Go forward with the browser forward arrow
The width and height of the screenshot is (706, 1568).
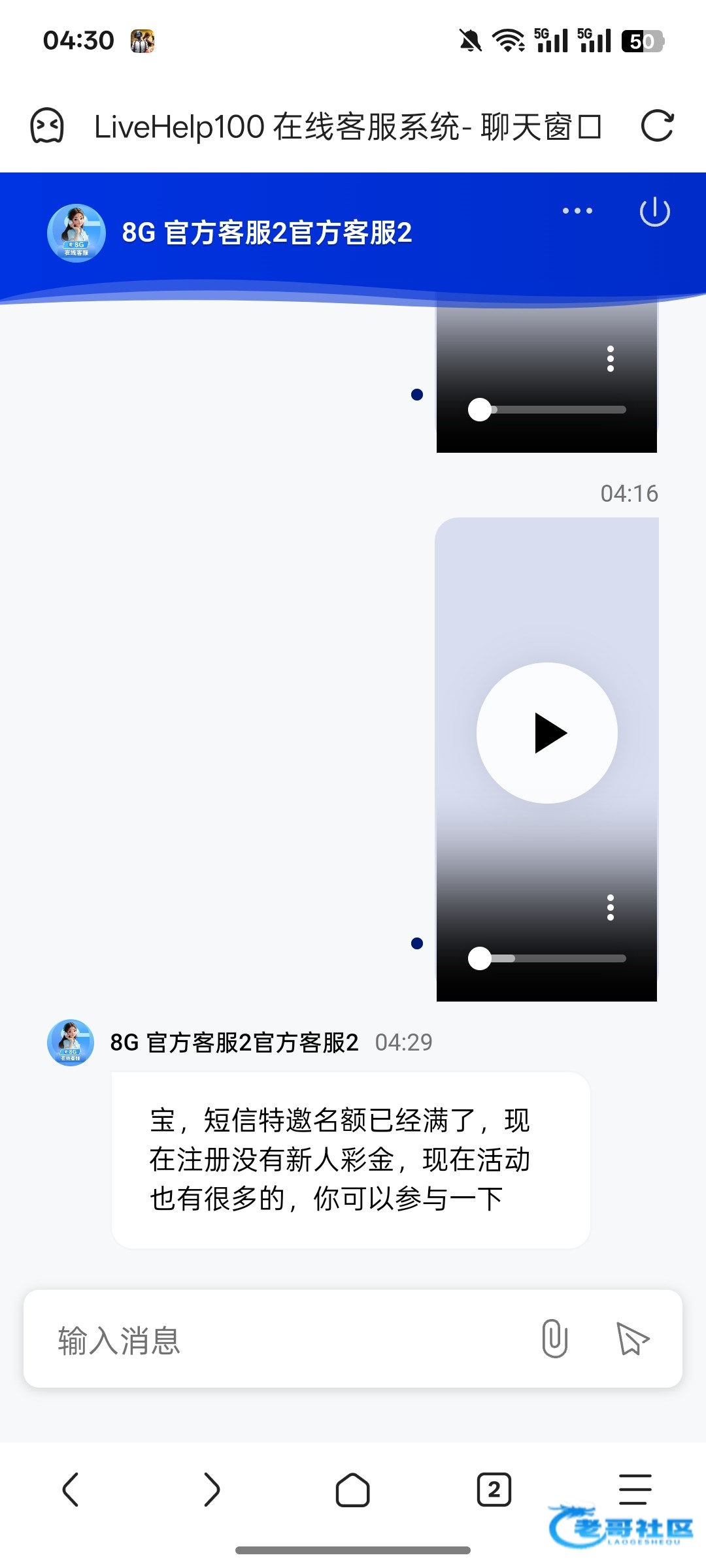pyautogui.click(x=212, y=1490)
